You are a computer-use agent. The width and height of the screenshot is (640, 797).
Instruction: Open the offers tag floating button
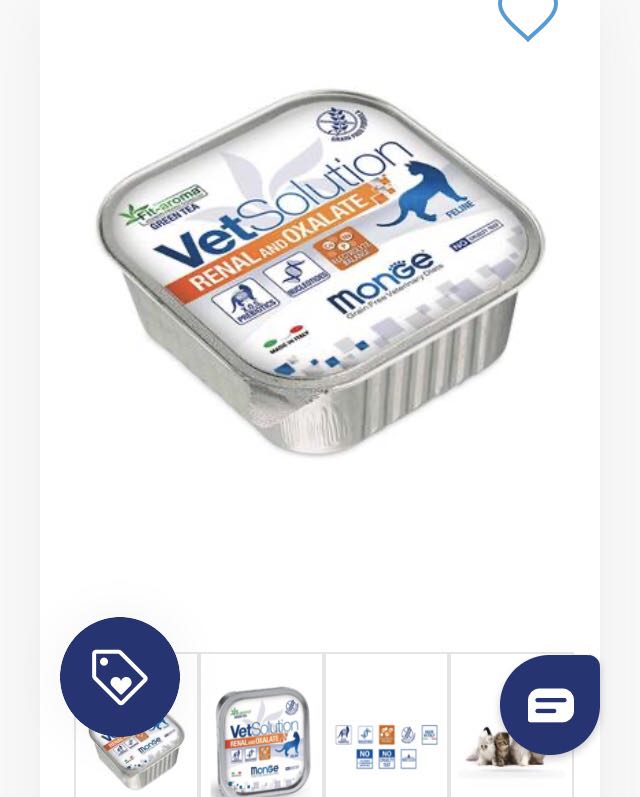(120, 677)
